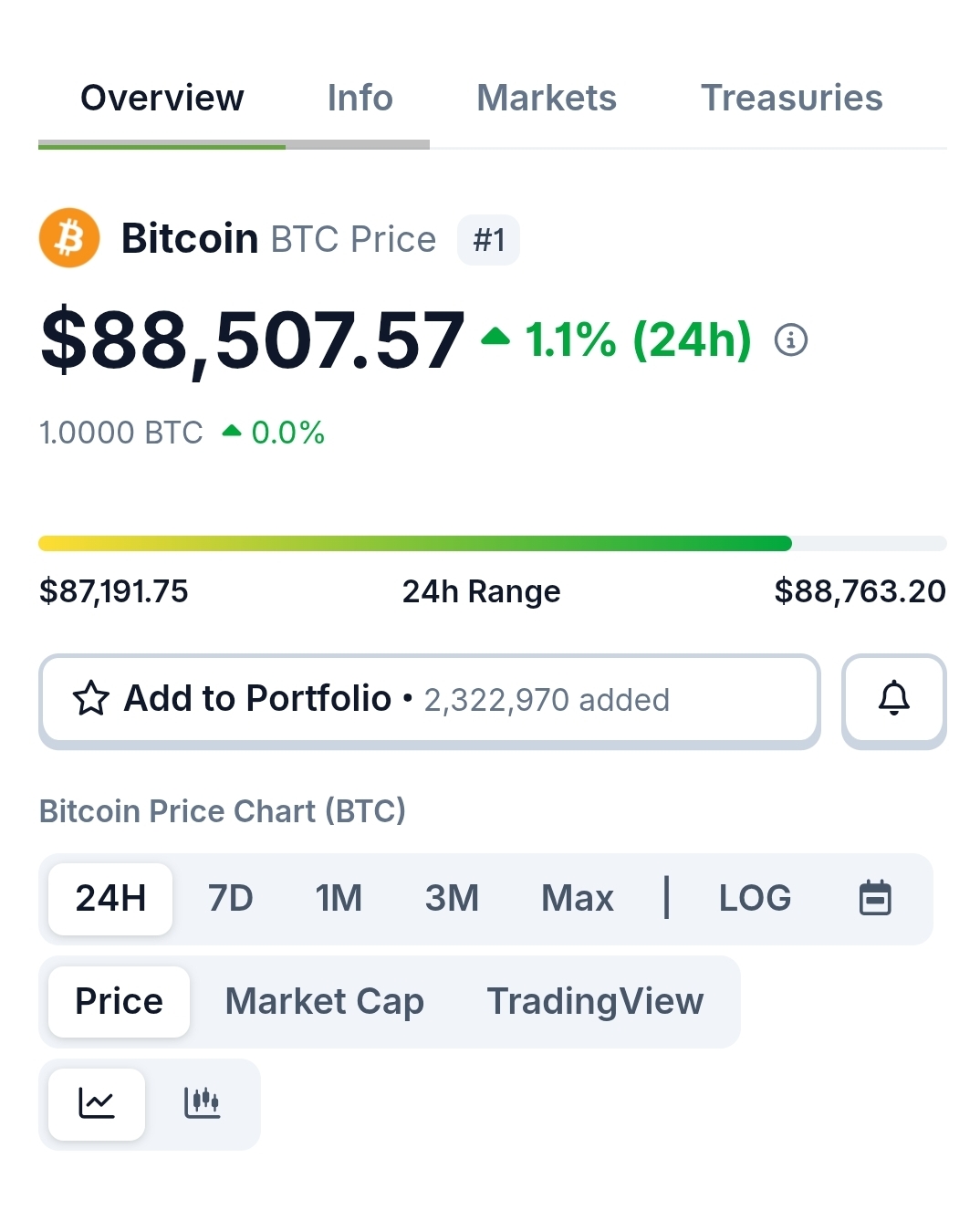Switch to candlestick chart style

point(202,1103)
